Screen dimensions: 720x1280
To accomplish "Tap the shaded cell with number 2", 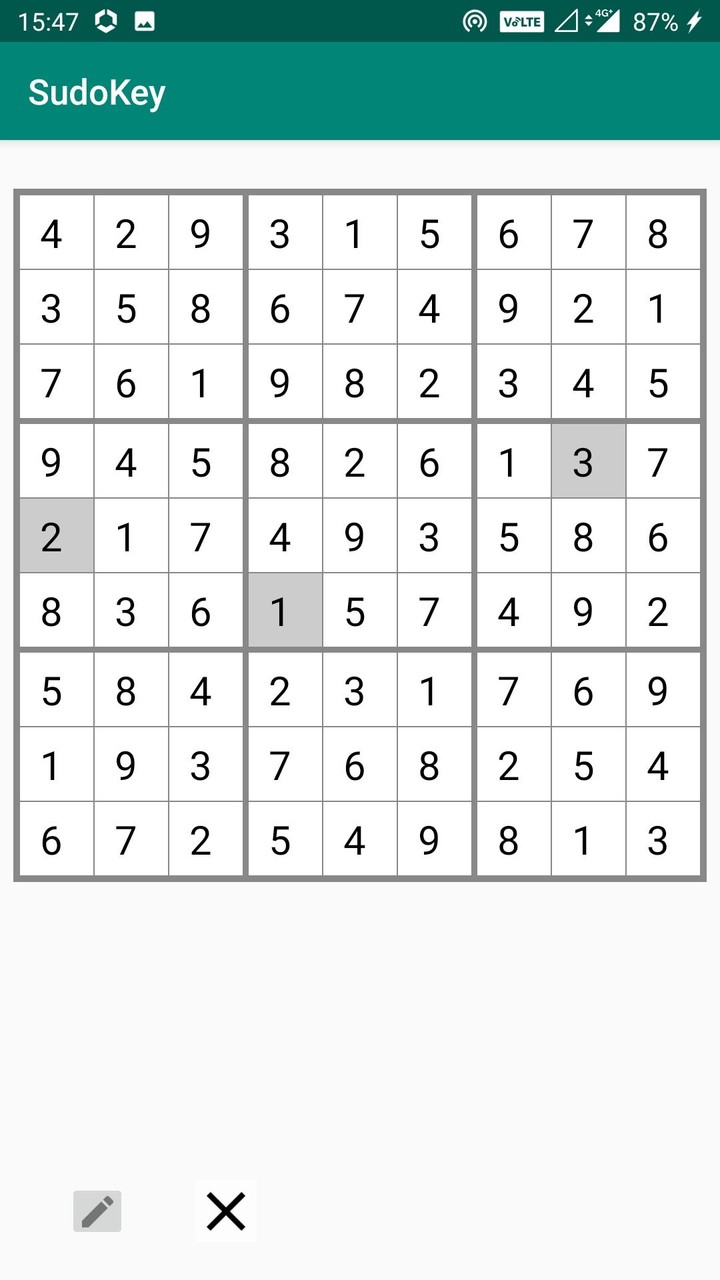I will tap(55, 537).
